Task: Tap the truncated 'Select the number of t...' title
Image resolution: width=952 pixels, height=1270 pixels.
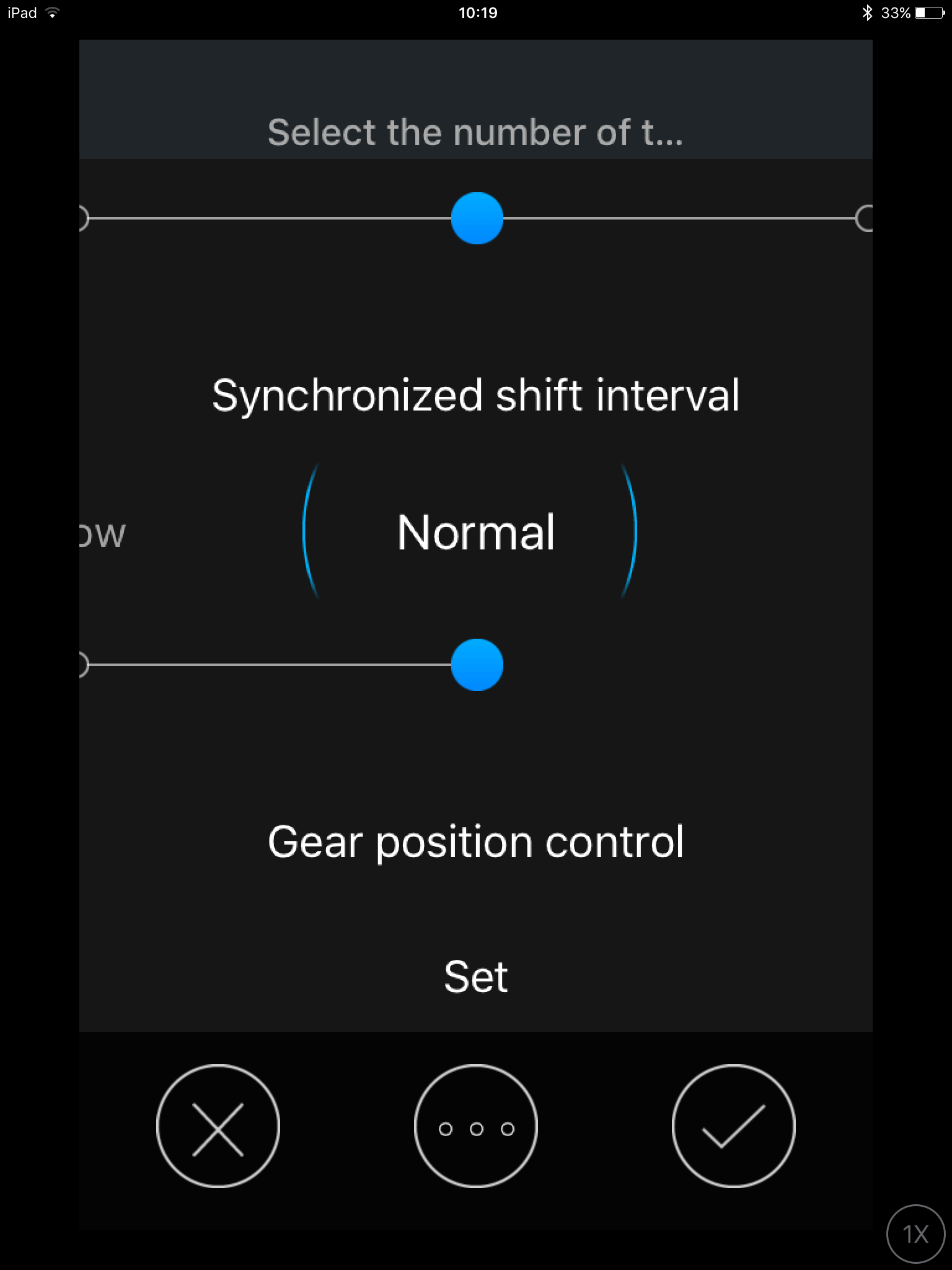Action: pyautogui.click(x=476, y=132)
